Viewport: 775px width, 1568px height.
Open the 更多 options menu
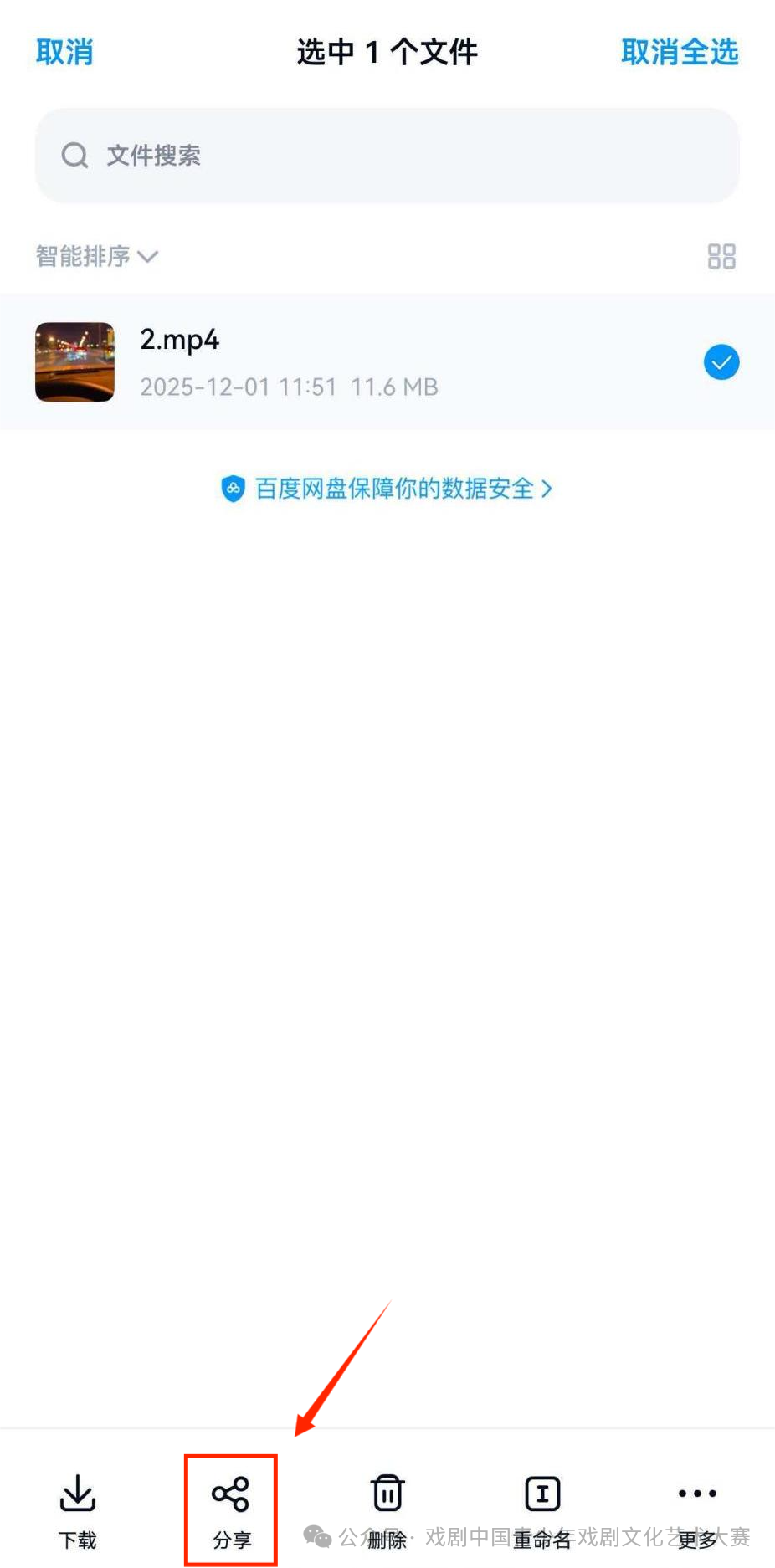click(697, 1509)
